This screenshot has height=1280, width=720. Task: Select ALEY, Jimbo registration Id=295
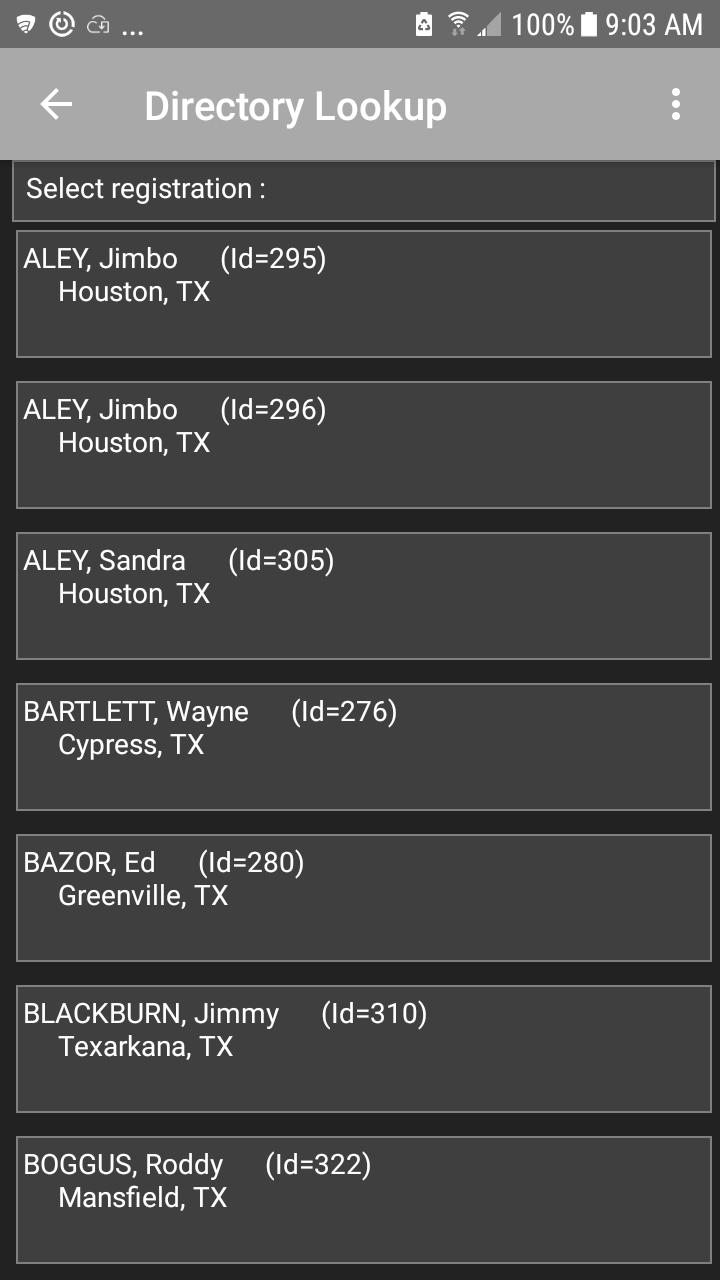[x=364, y=294]
